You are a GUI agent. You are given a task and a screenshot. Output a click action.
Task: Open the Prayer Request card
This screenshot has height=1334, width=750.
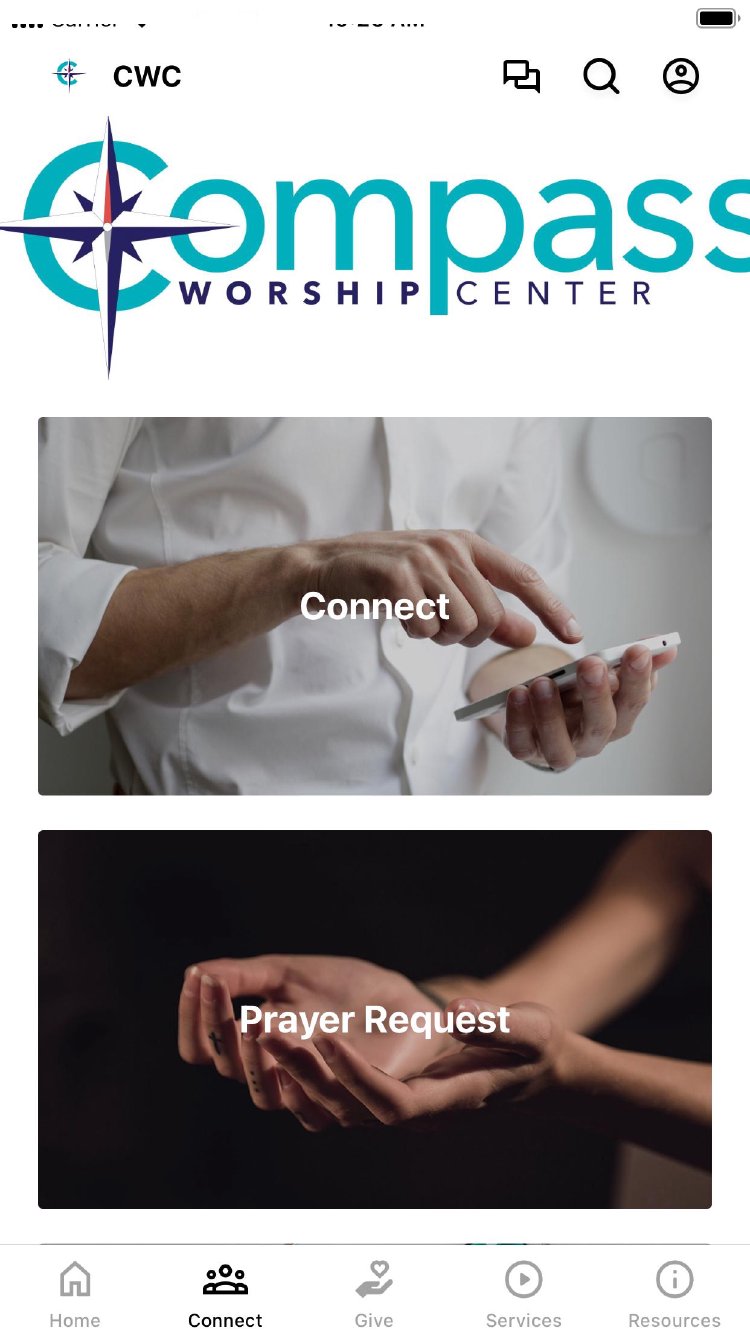coord(375,1019)
